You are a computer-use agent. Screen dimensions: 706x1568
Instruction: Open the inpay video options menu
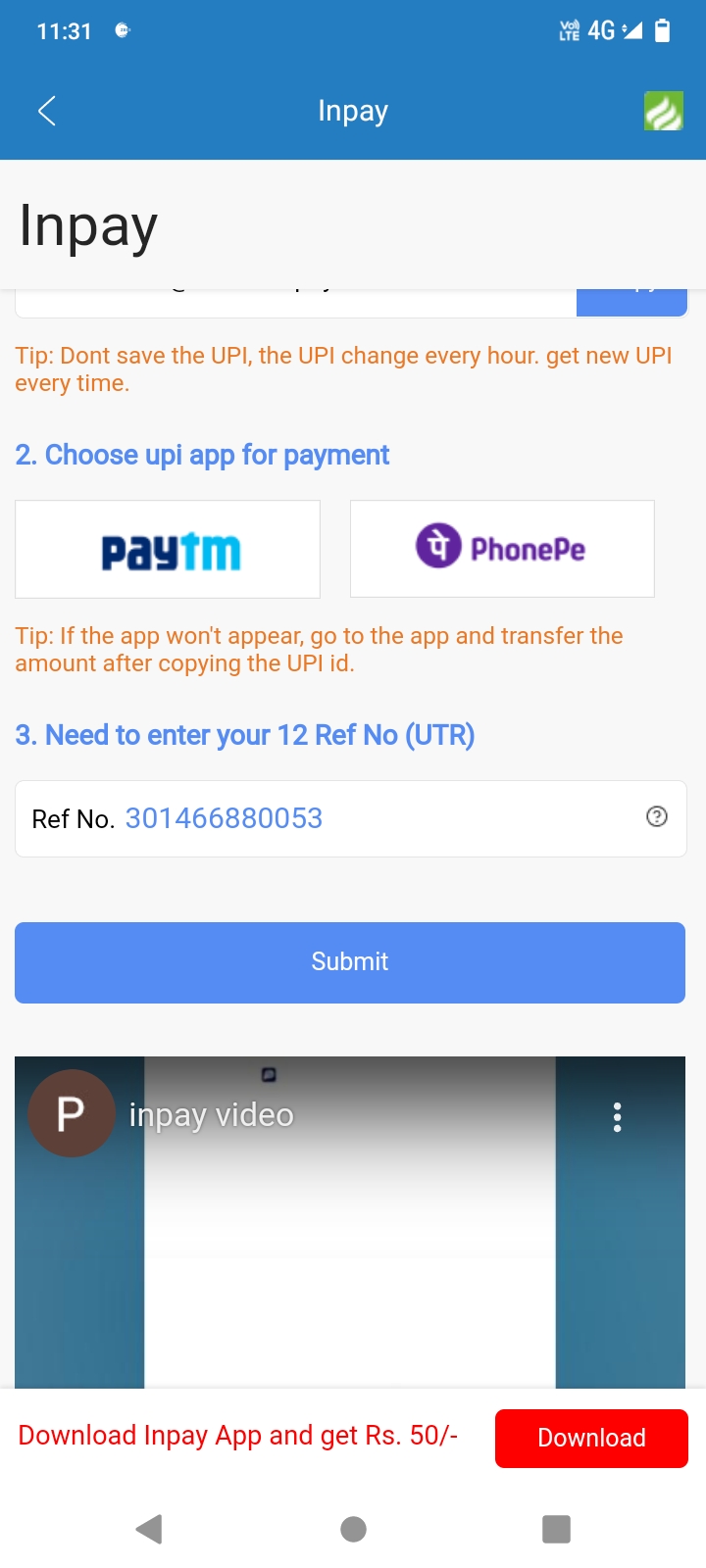[x=617, y=1117]
